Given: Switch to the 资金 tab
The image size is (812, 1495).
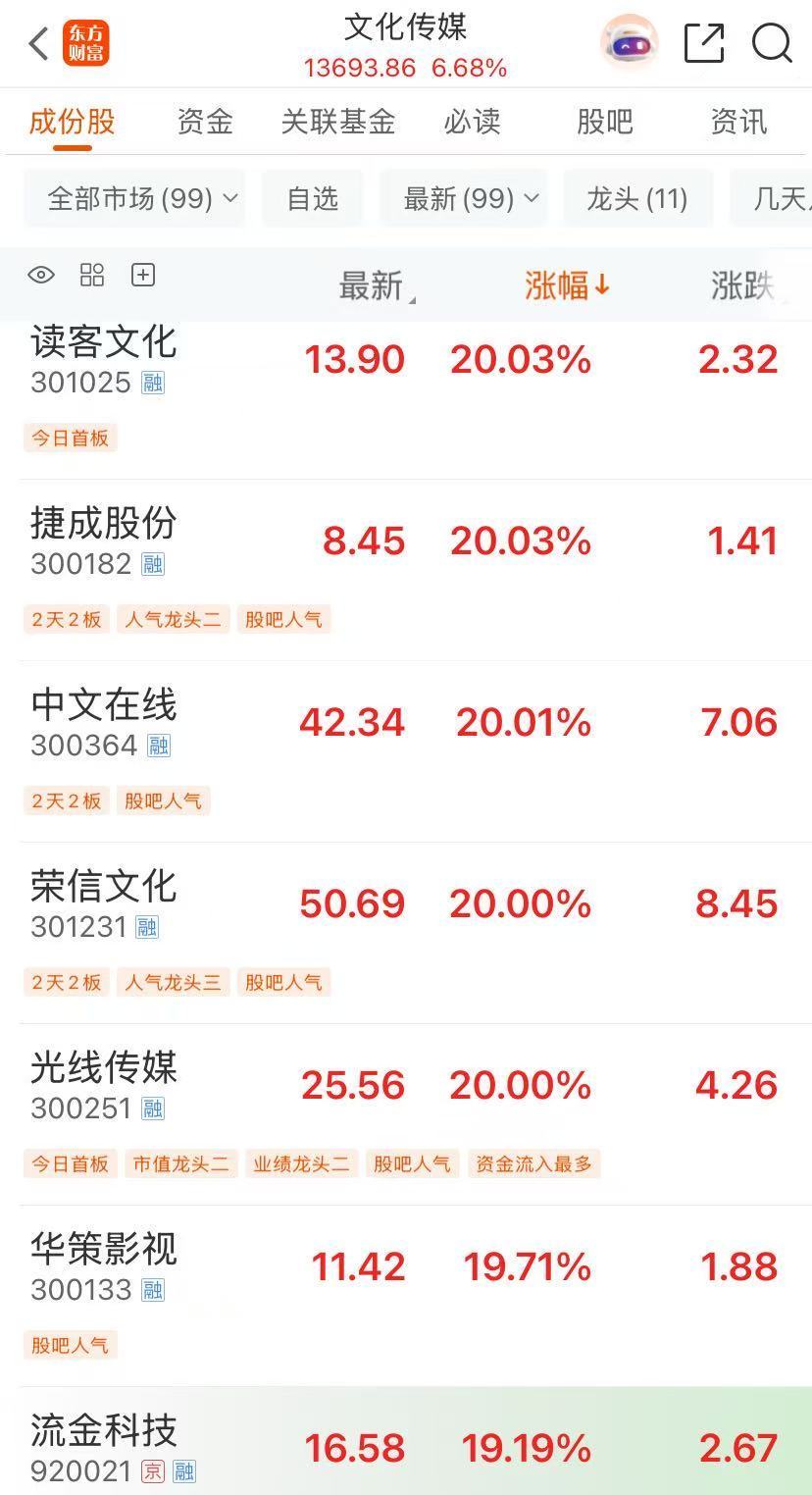Looking at the screenshot, I should tap(205, 122).
